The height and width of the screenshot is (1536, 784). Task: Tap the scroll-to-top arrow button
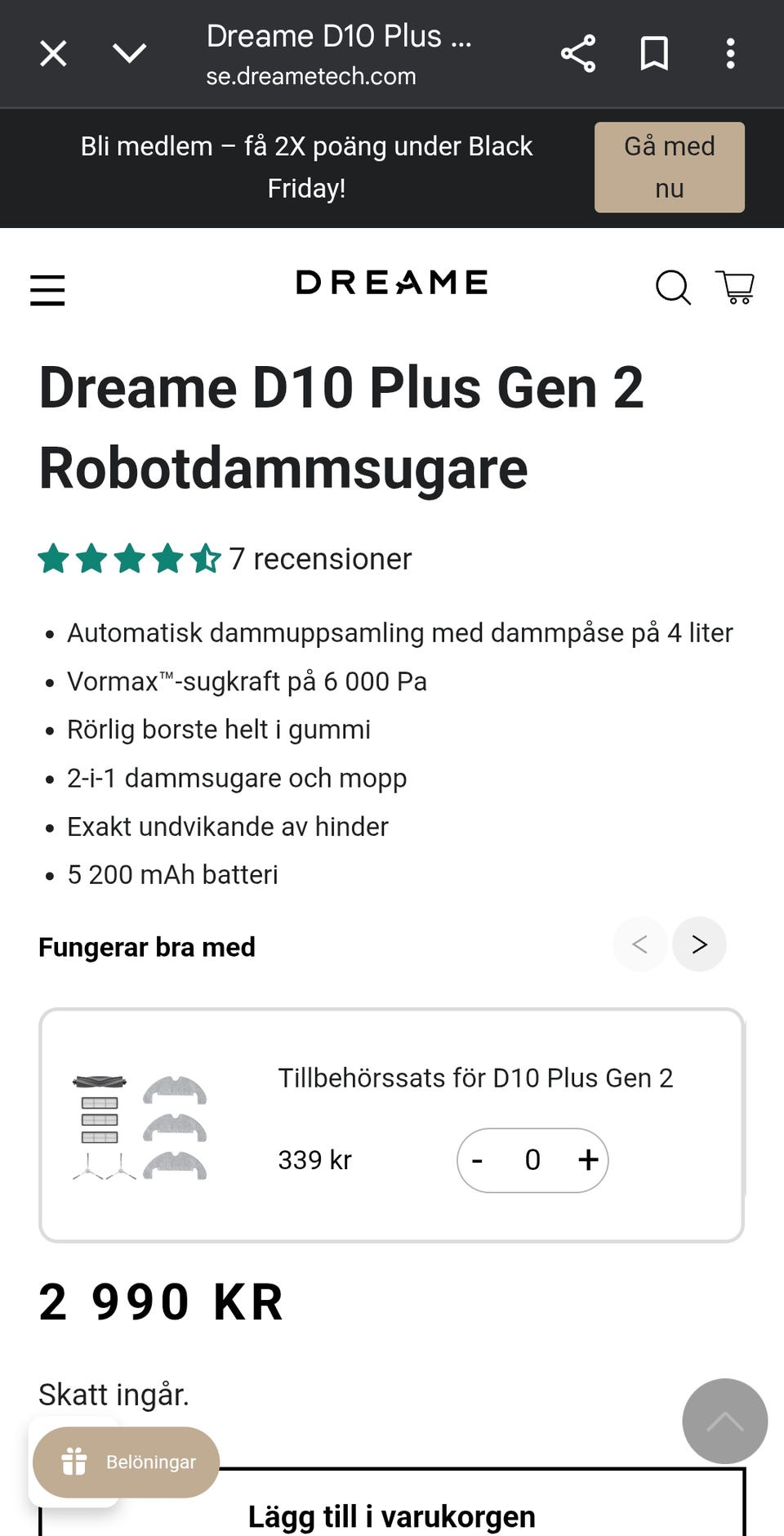(x=724, y=1422)
